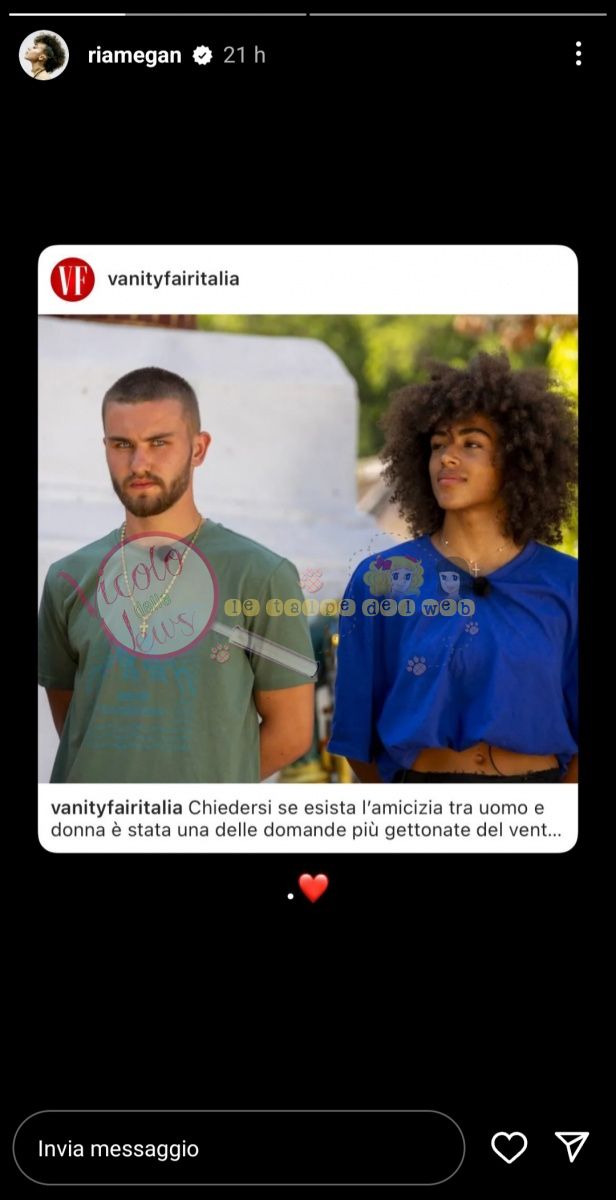
Task: Like this story with the heart
Action: click(x=509, y=1147)
